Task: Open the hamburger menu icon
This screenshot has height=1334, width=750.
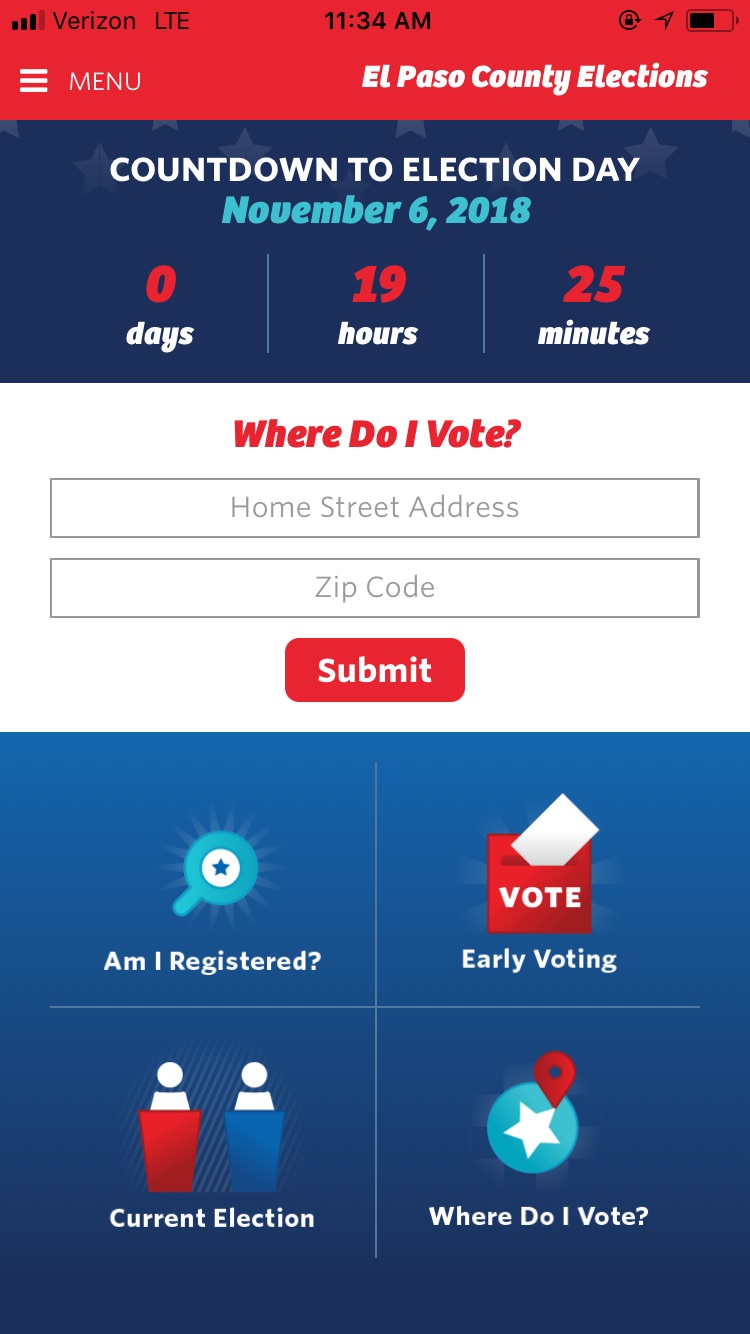Action: pos(33,81)
